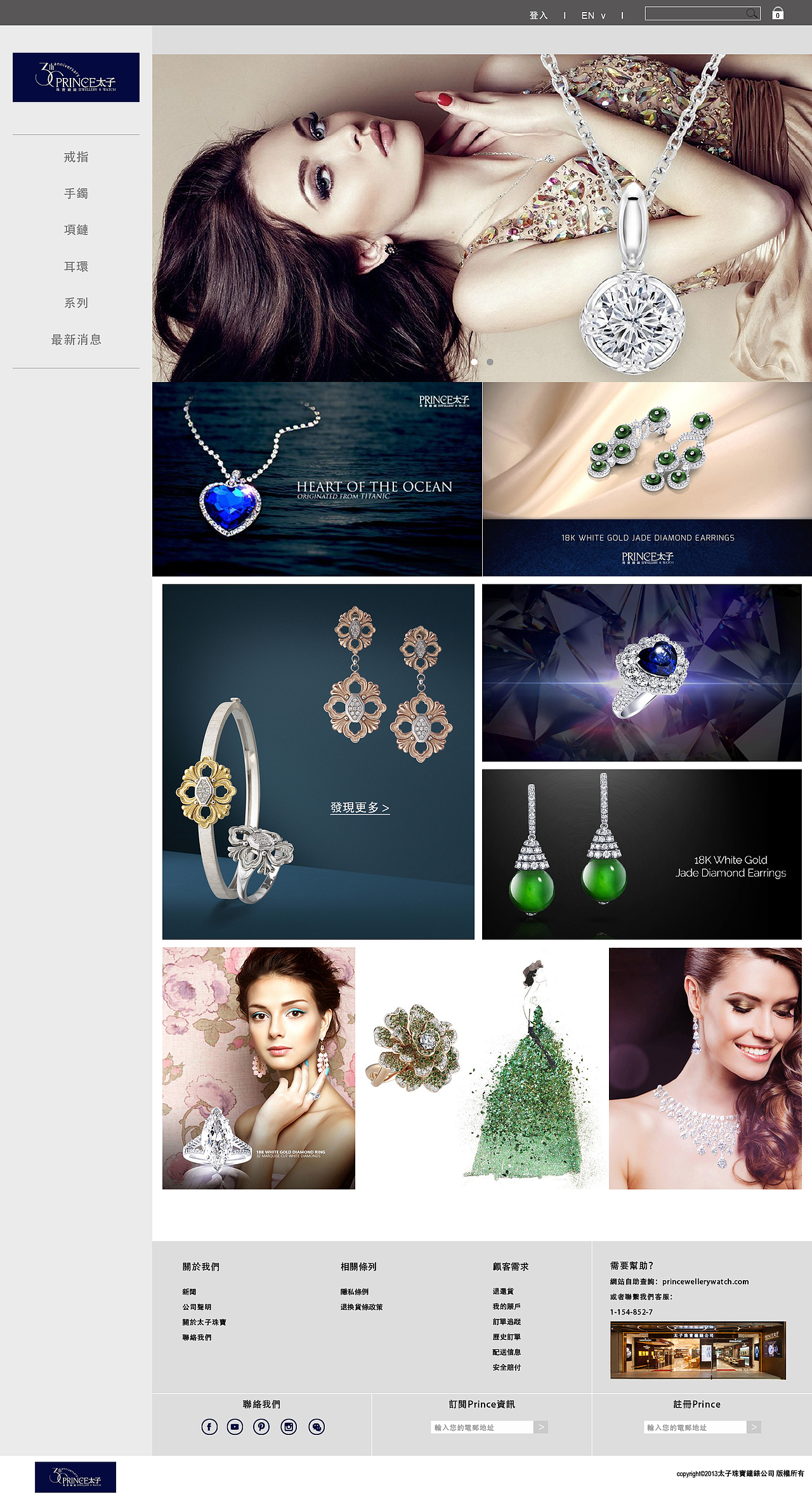The width and height of the screenshot is (812, 1506).
Task: Tap the 登入 login link
Action: click(538, 15)
